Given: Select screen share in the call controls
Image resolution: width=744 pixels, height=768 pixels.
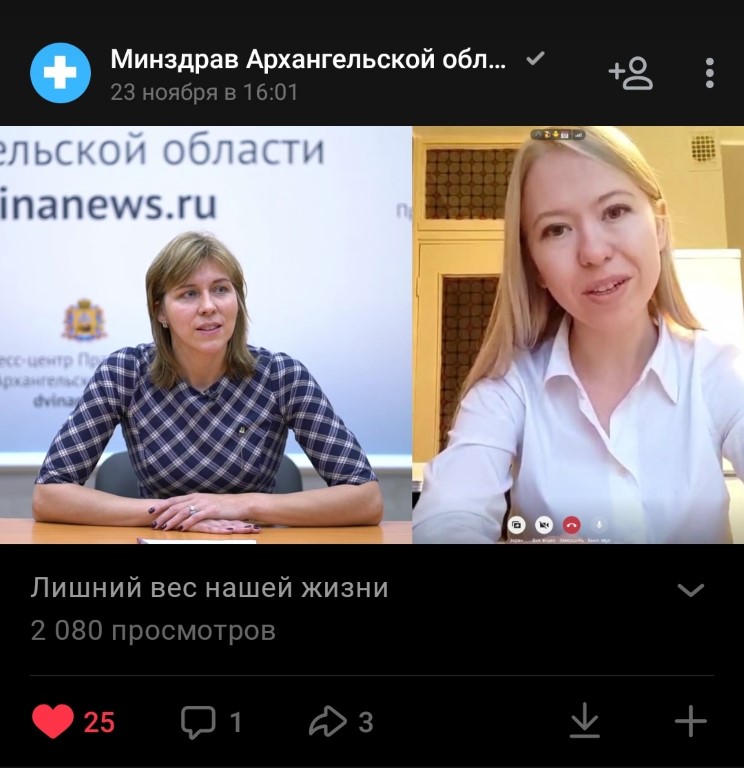Looking at the screenshot, I should [518, 525].
